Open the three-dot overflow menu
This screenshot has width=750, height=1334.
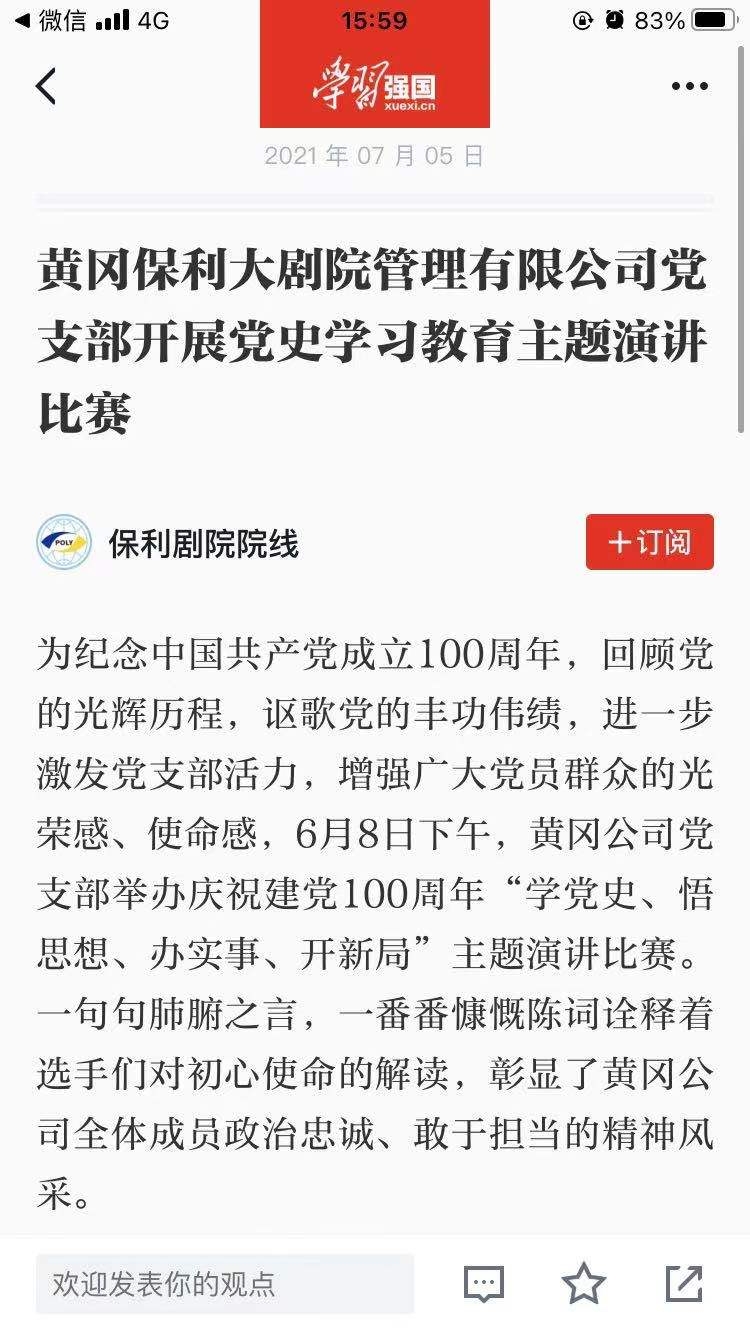689,87
